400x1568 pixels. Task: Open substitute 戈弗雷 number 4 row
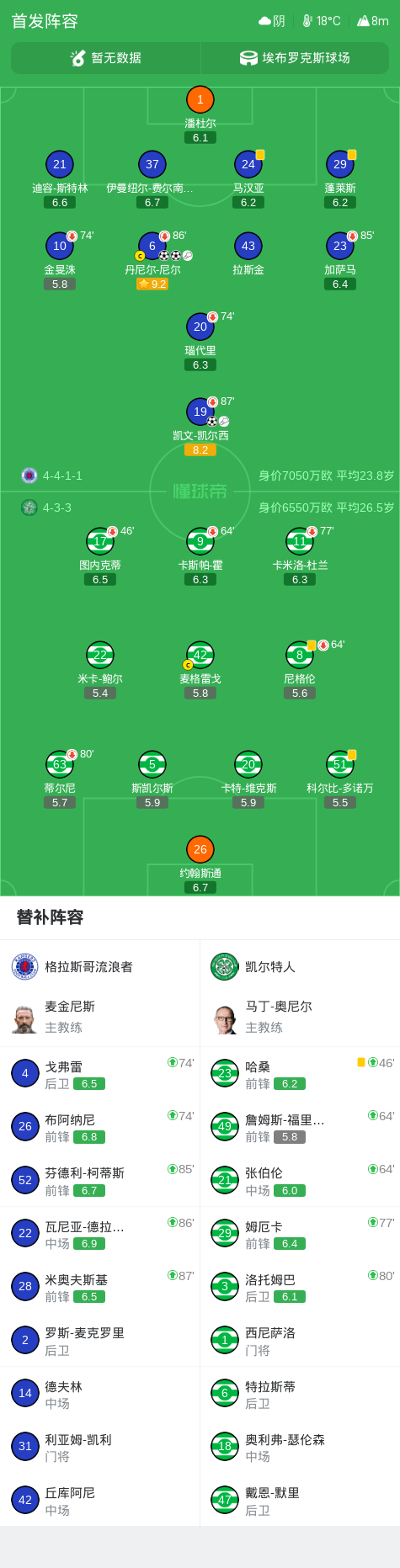(x=100, y=1074)
